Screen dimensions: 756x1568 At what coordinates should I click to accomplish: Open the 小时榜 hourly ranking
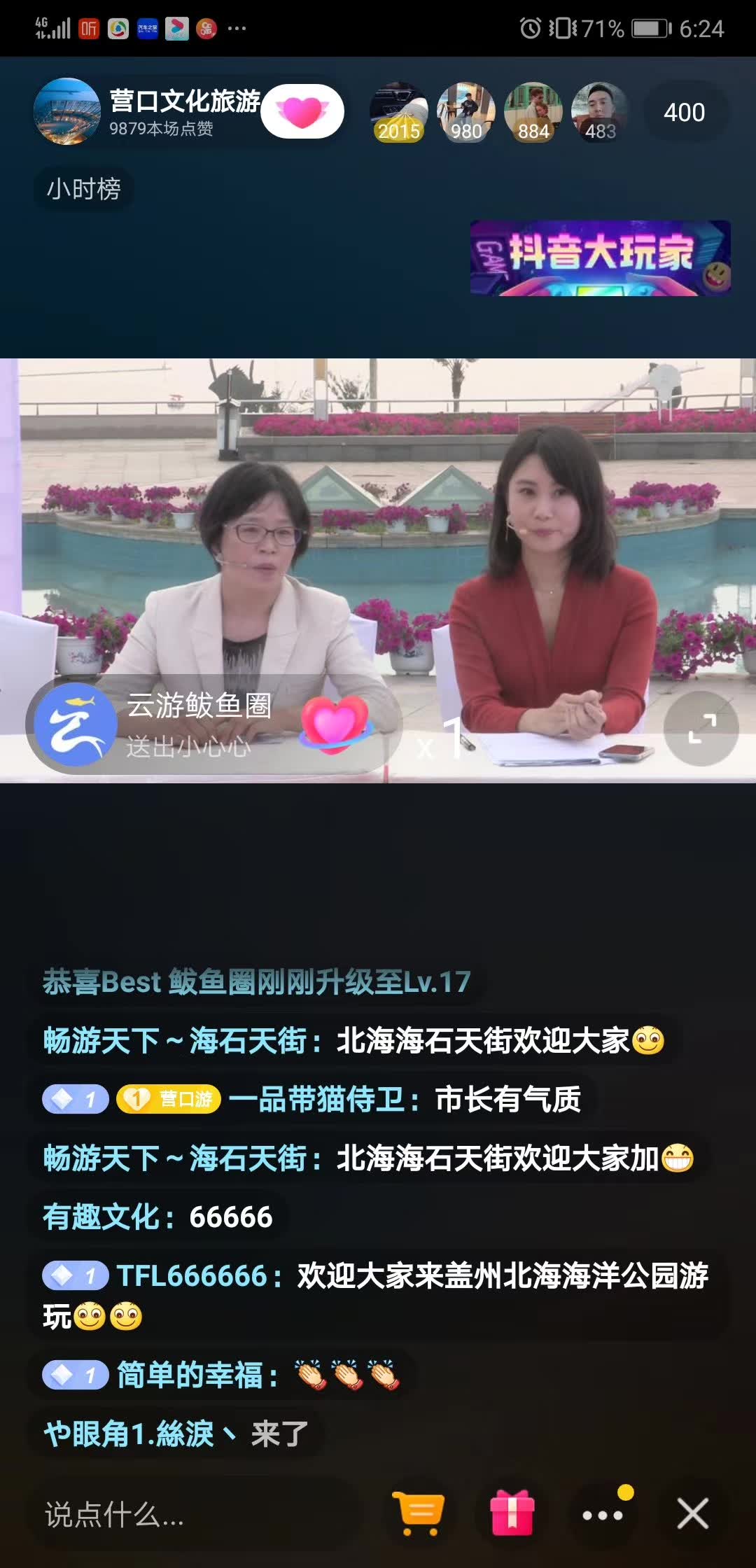tap(83, 189)
